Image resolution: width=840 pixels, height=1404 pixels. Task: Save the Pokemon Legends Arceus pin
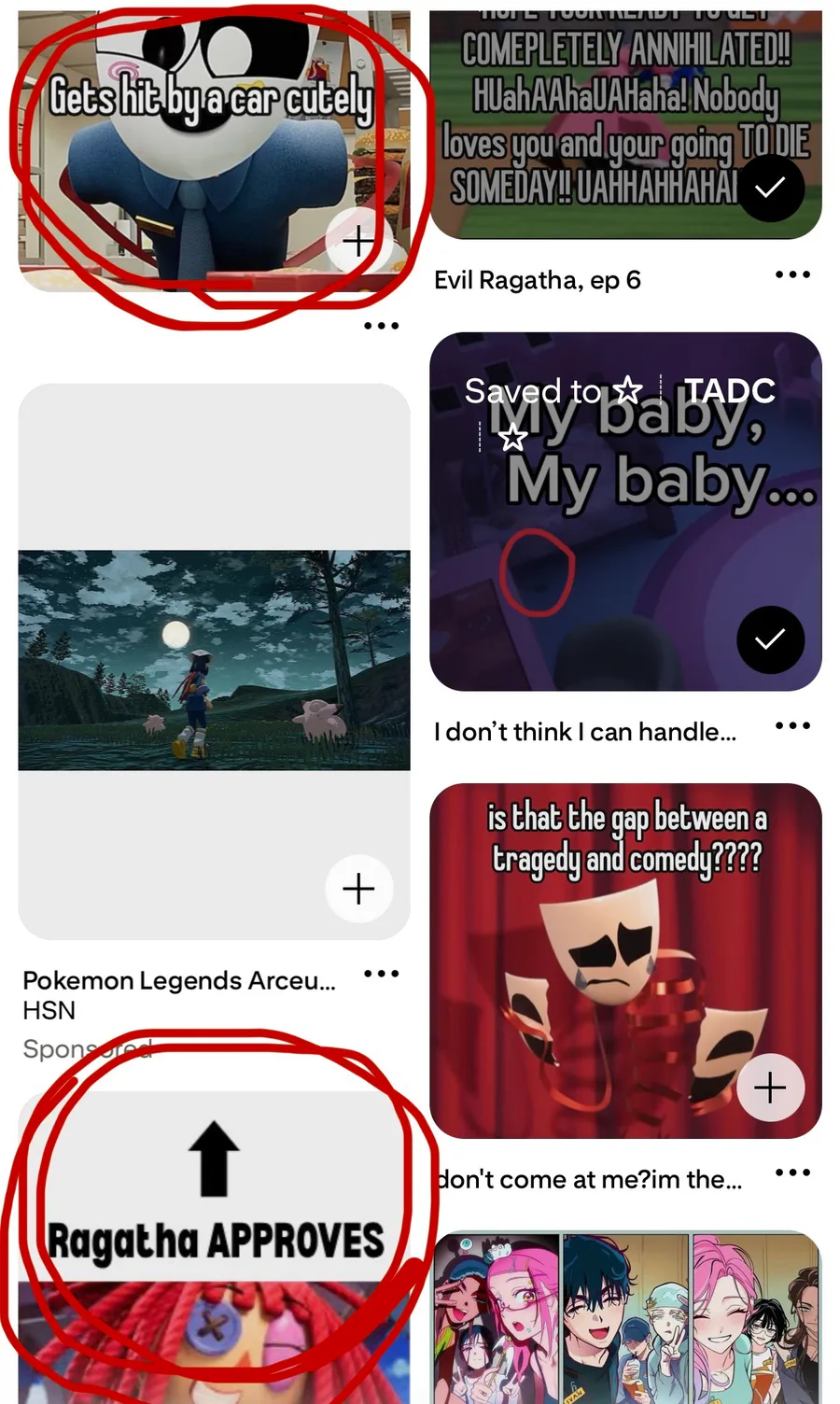point(358,889)
